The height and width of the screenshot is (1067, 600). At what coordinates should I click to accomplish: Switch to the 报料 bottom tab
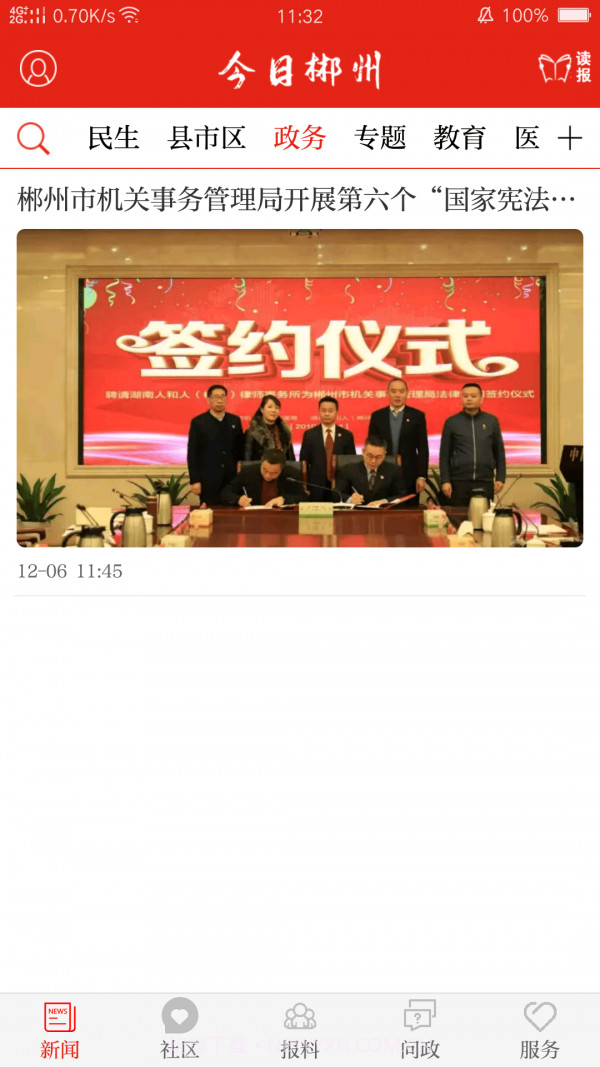[x=300, y=1031]
